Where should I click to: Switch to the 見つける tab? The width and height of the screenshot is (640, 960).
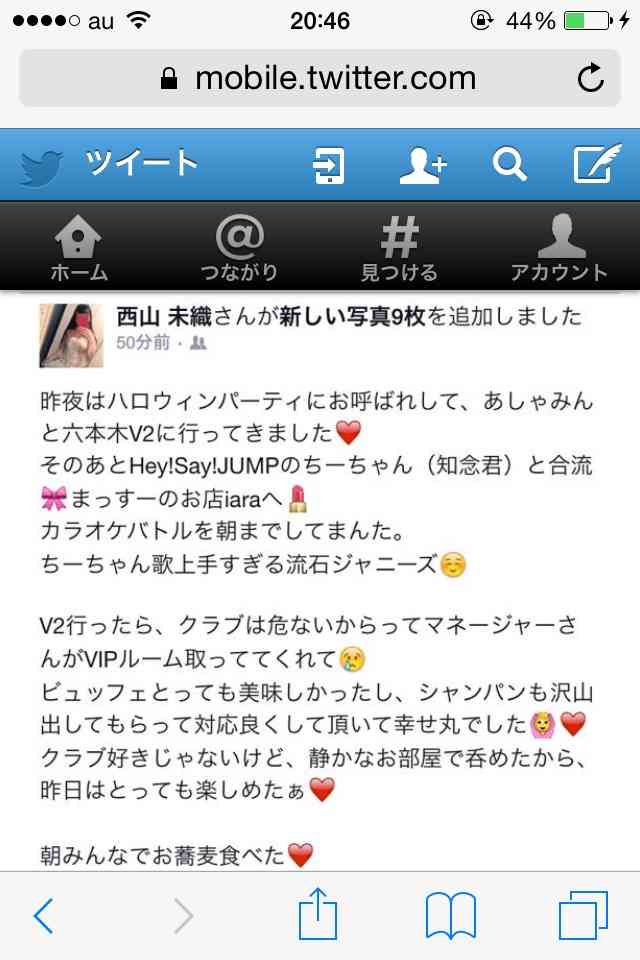[x=399, y=247]
